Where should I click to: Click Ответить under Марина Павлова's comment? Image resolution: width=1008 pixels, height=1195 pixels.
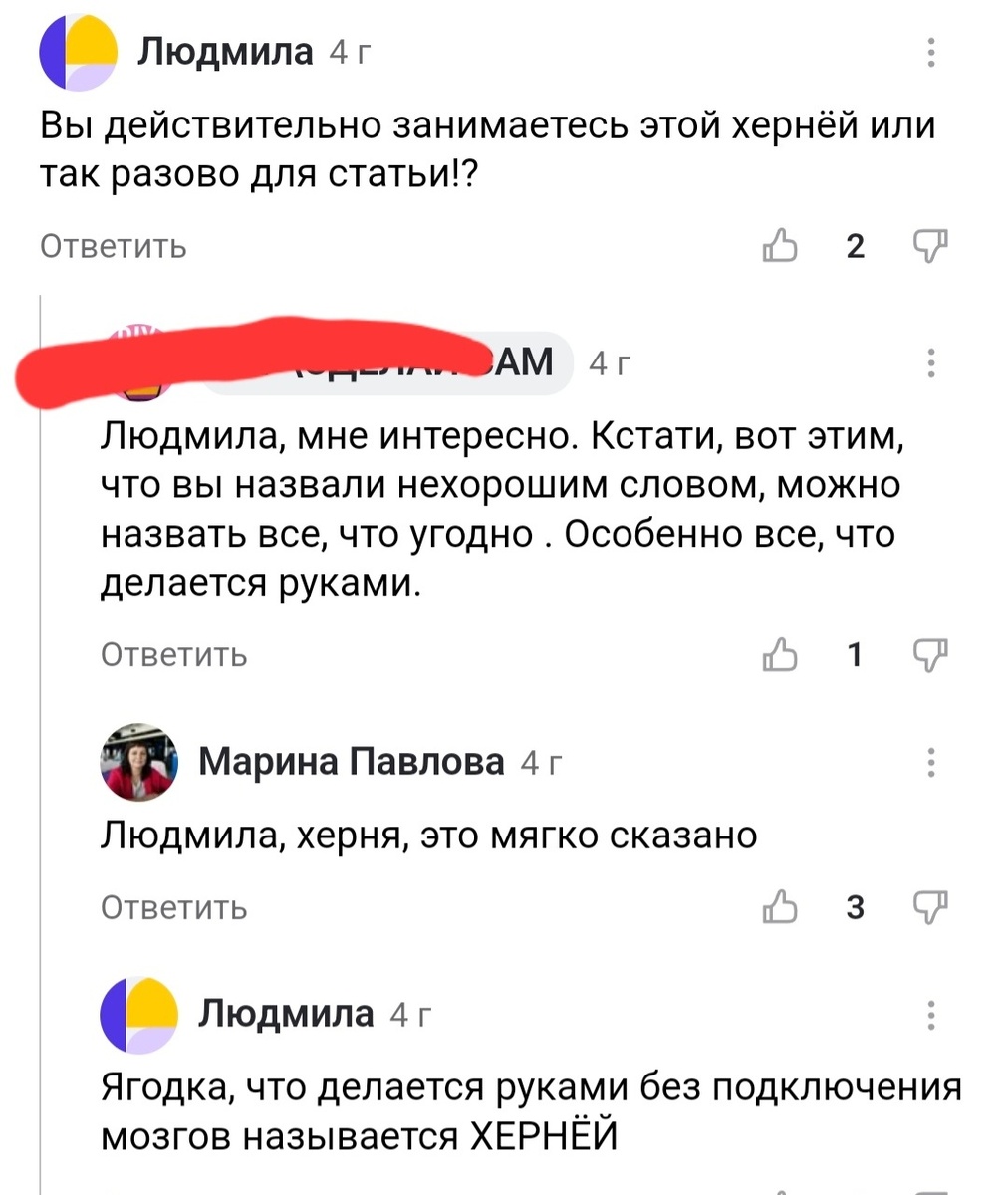(172, 907)
